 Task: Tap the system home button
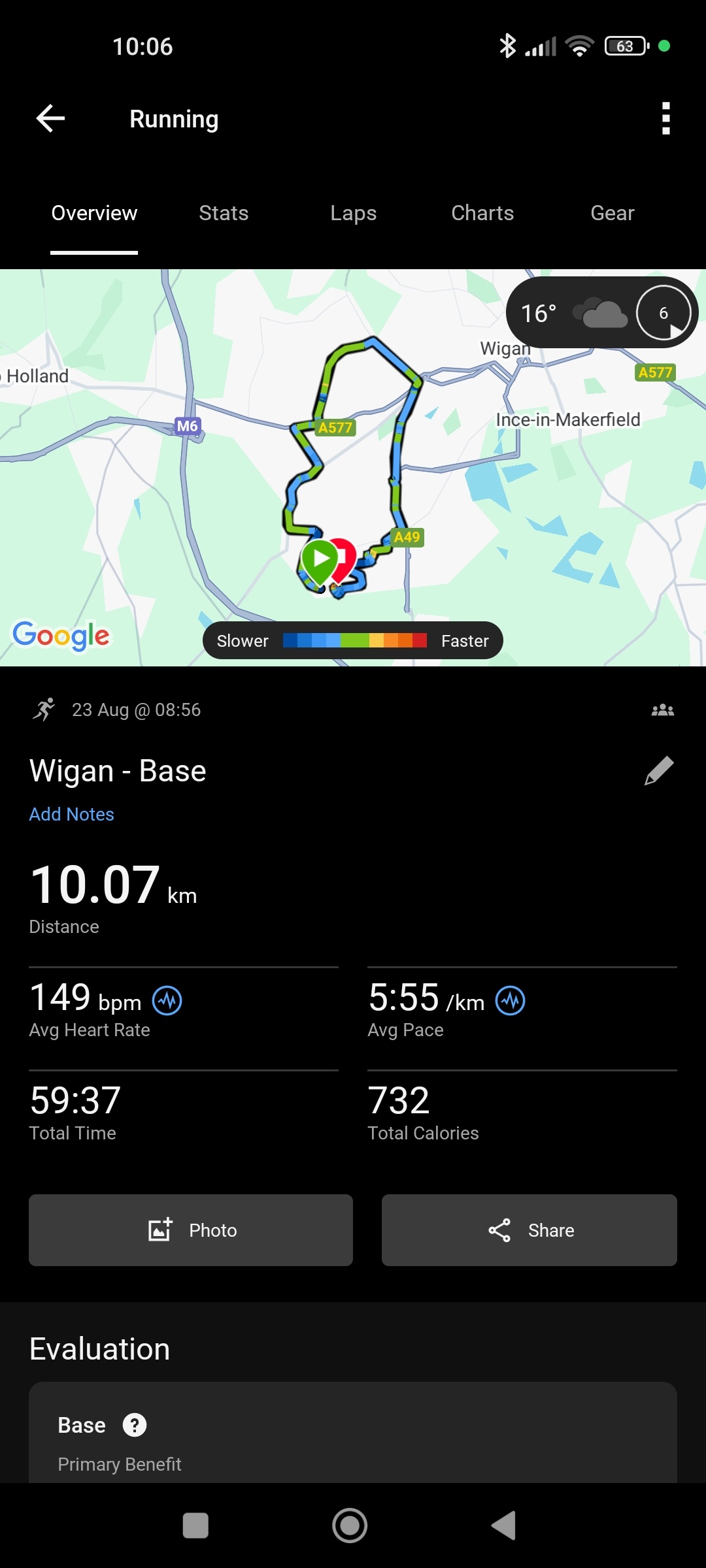350,1526
